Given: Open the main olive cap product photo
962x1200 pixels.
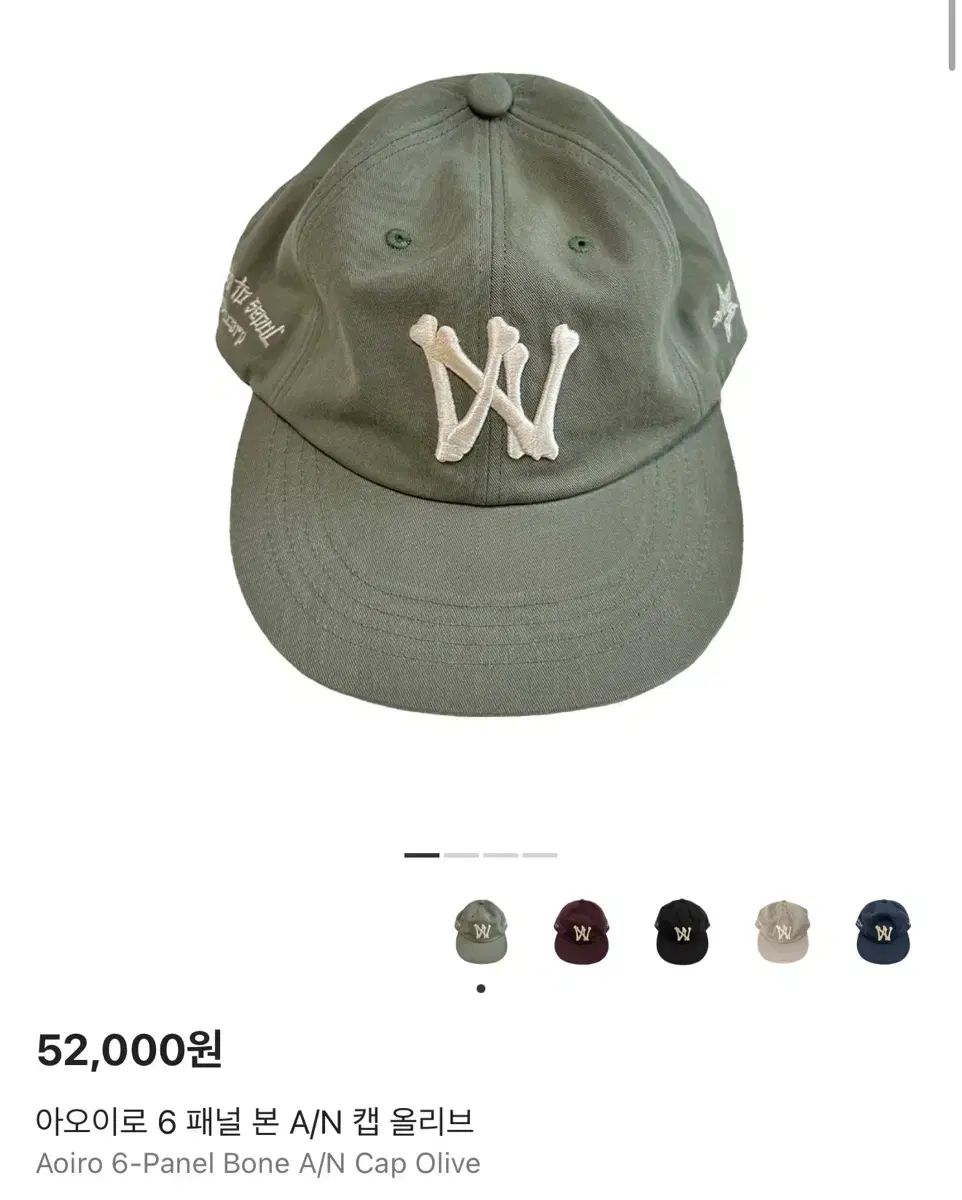Looking at the screenshot, I should 480,400.
